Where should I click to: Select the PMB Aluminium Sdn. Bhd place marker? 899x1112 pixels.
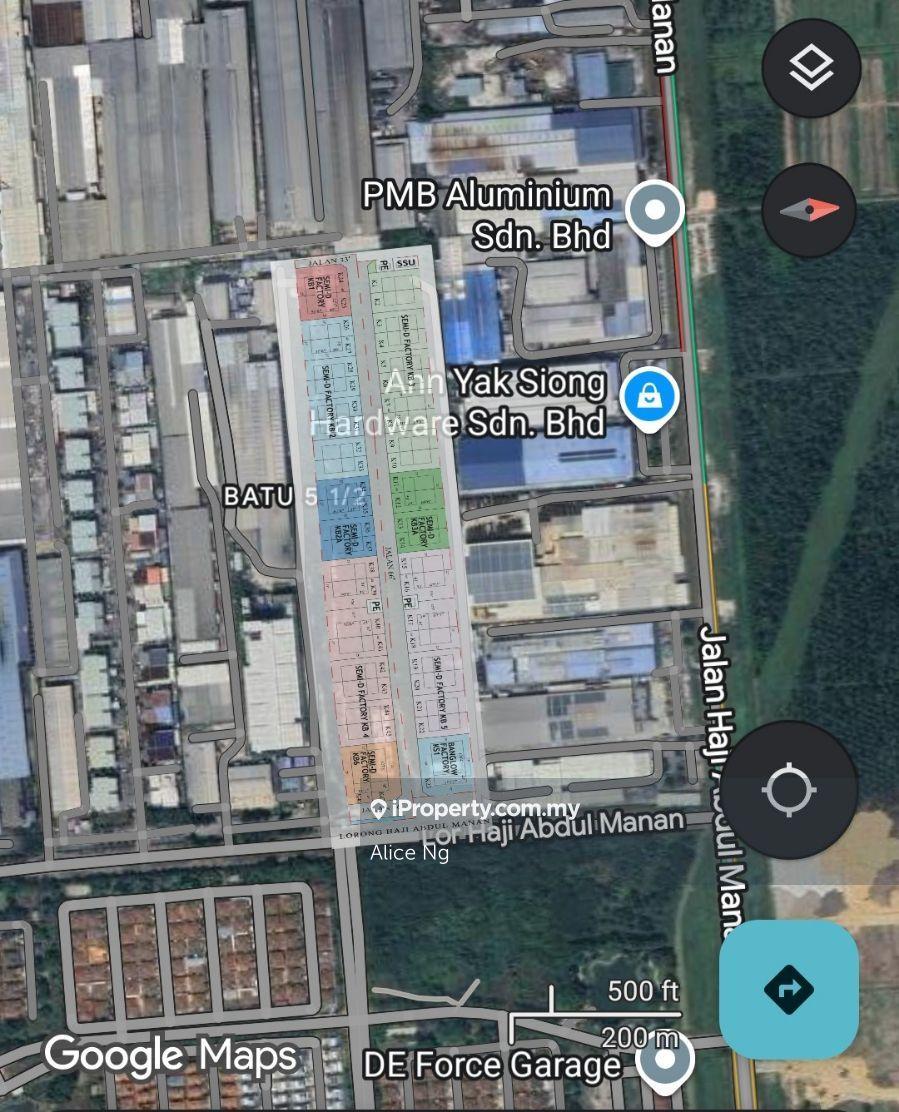(655, 212)
